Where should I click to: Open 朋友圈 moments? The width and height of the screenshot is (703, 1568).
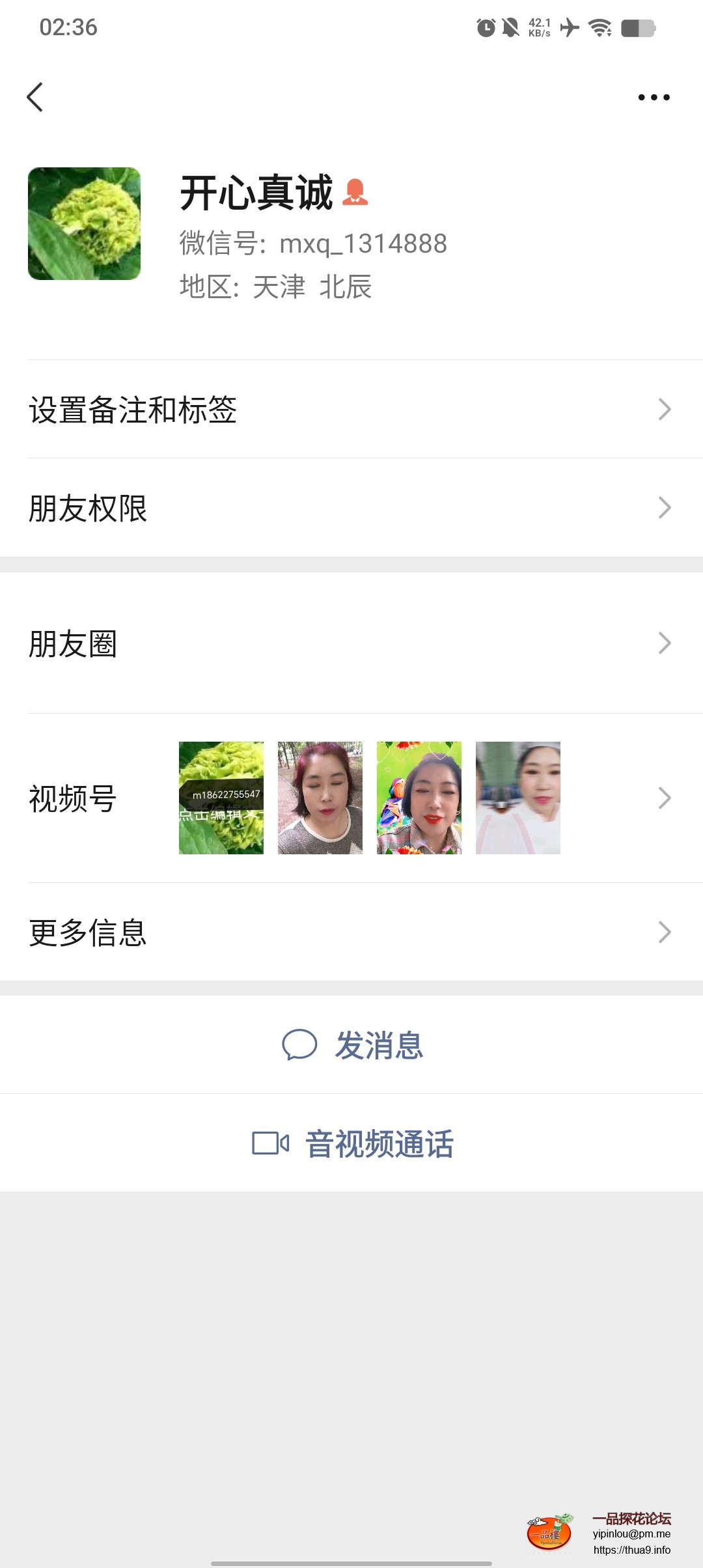(x=351, y=643)
